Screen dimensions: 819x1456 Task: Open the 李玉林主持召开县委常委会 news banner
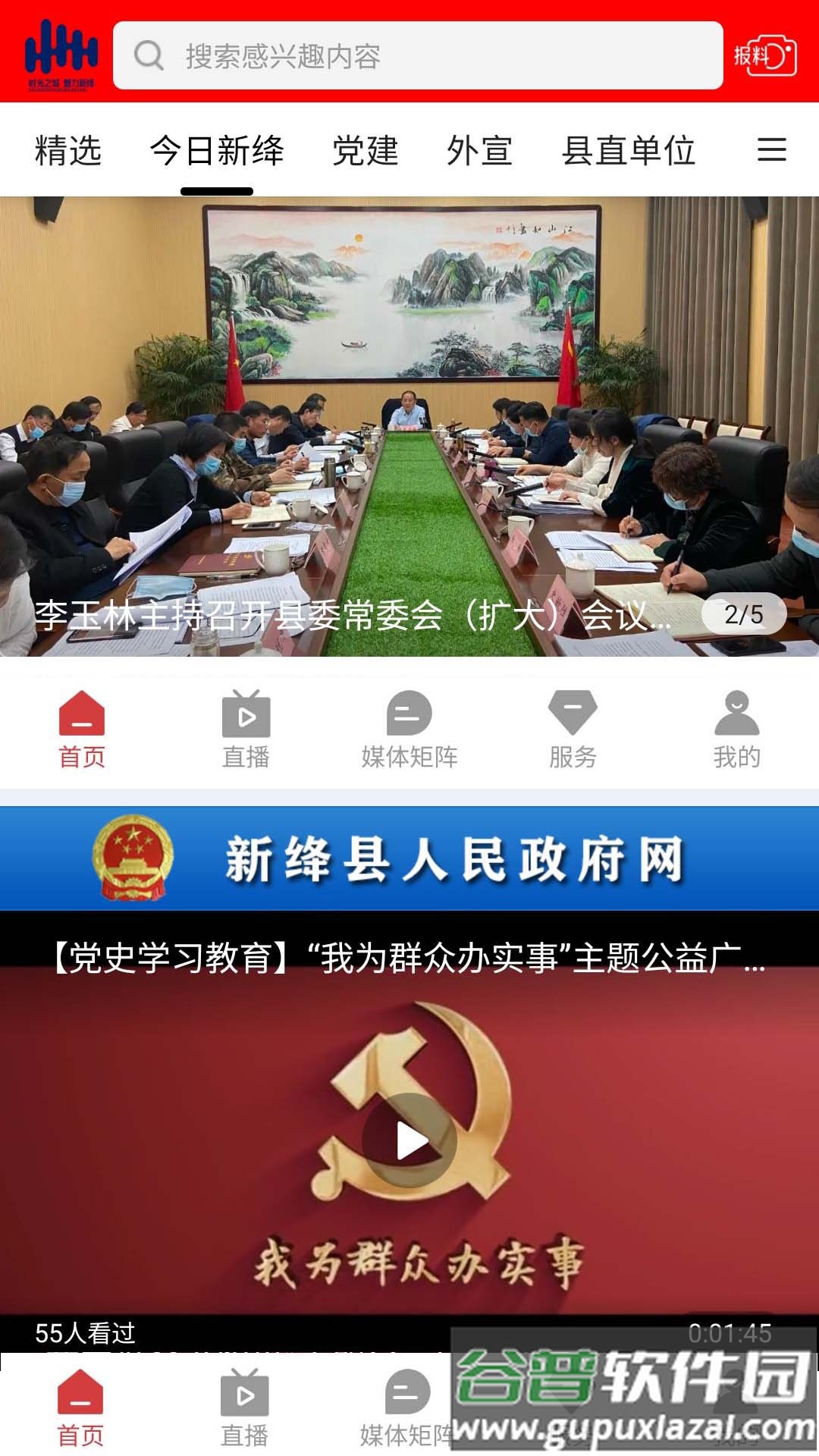pos(353,614)
